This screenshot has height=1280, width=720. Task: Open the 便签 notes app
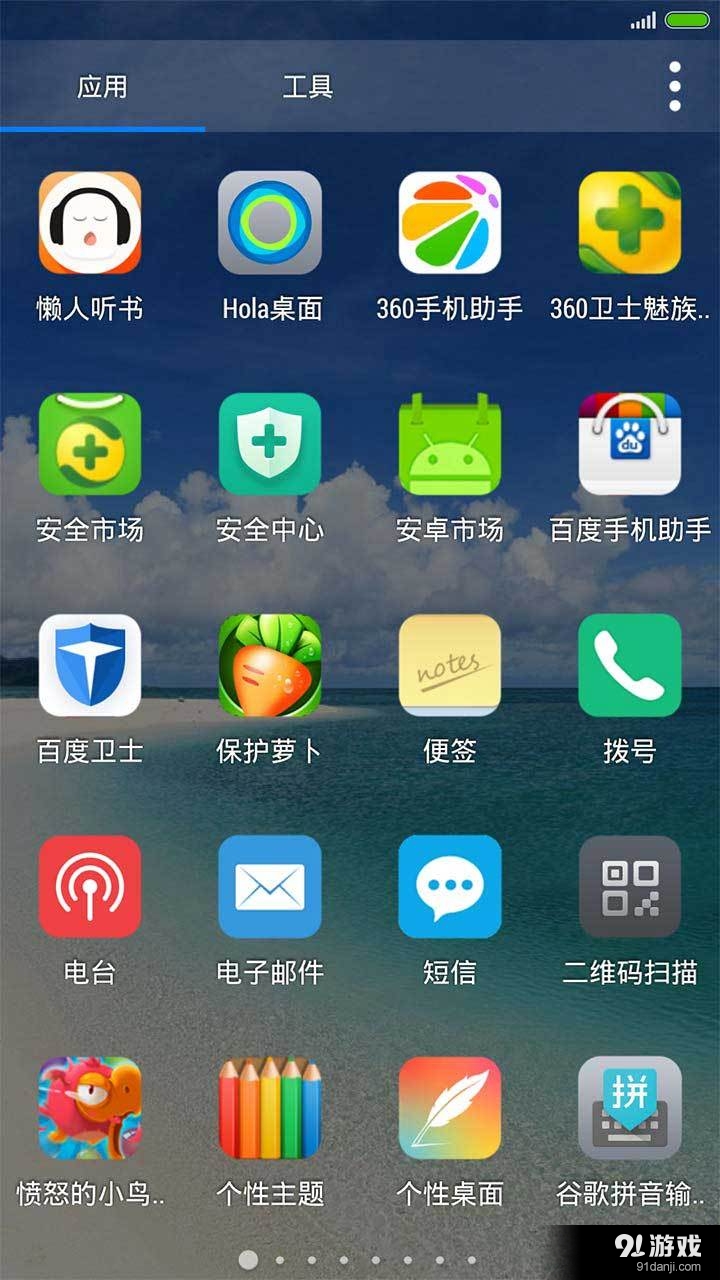[450, 666]
